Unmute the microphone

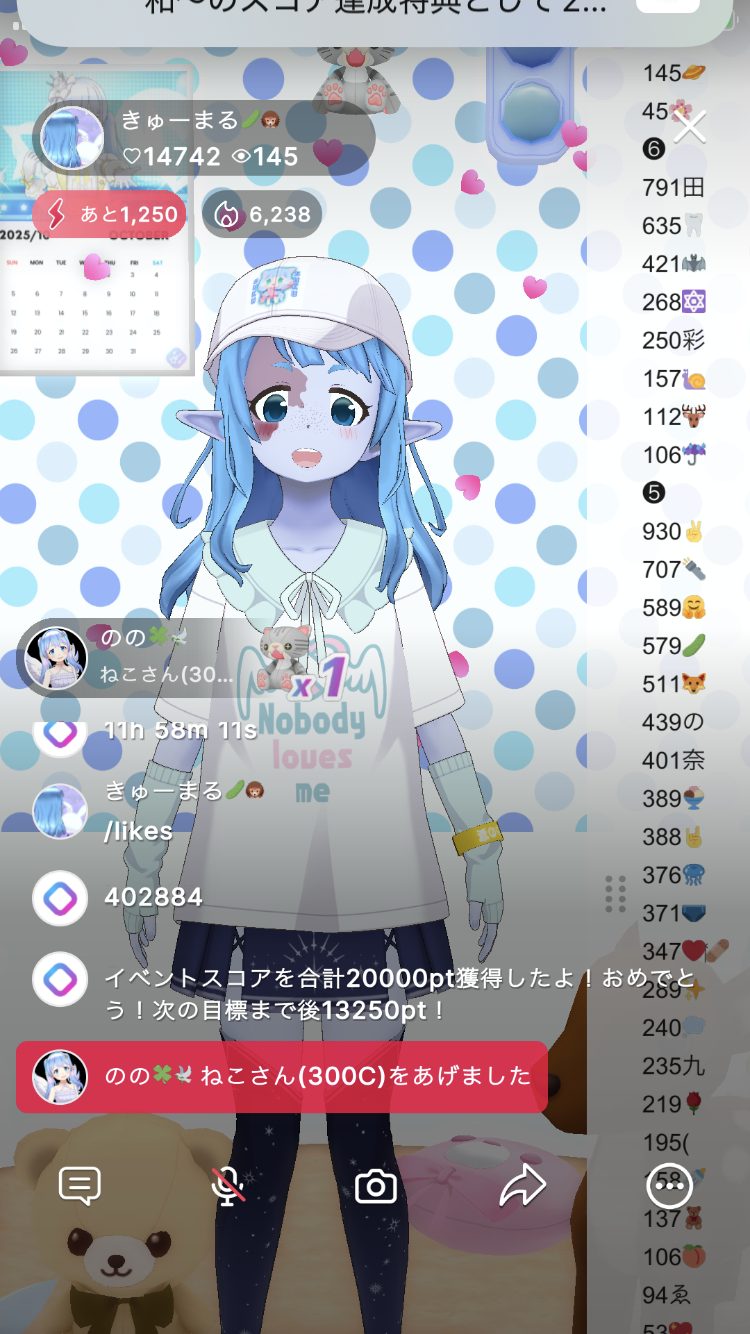point(229,1187)
